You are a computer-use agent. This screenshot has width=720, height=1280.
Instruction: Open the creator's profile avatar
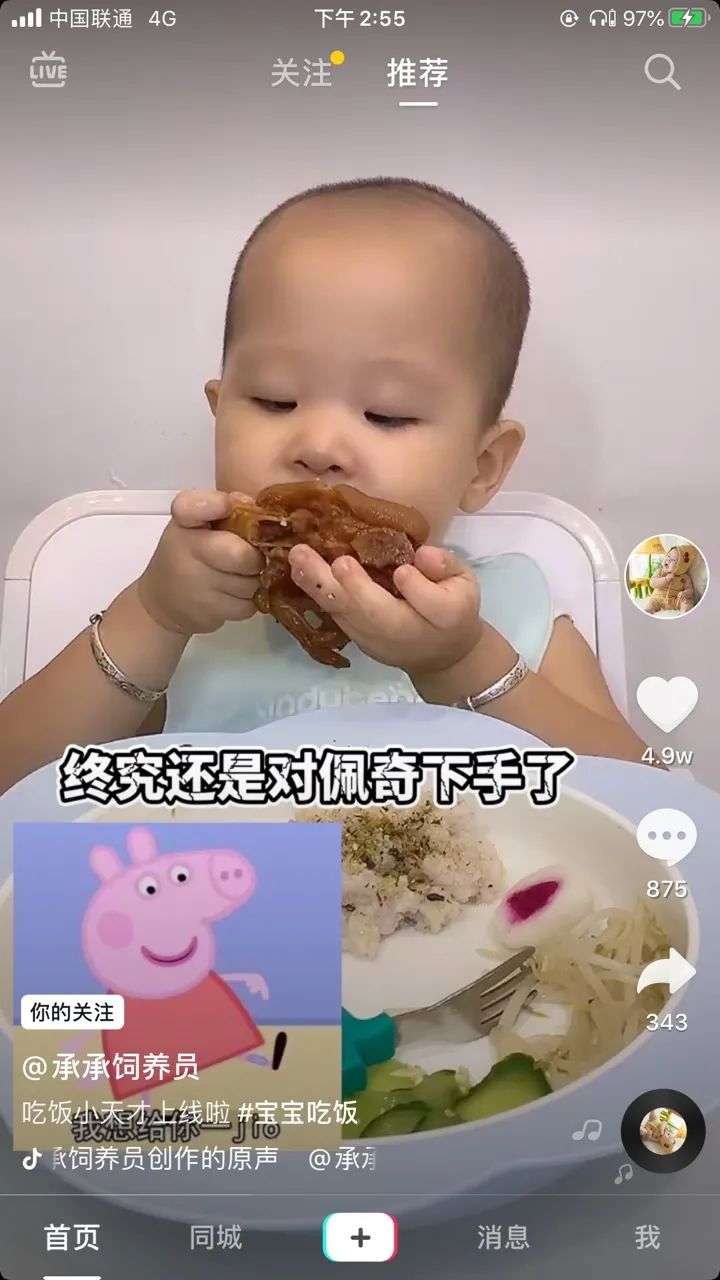[666, 576]
